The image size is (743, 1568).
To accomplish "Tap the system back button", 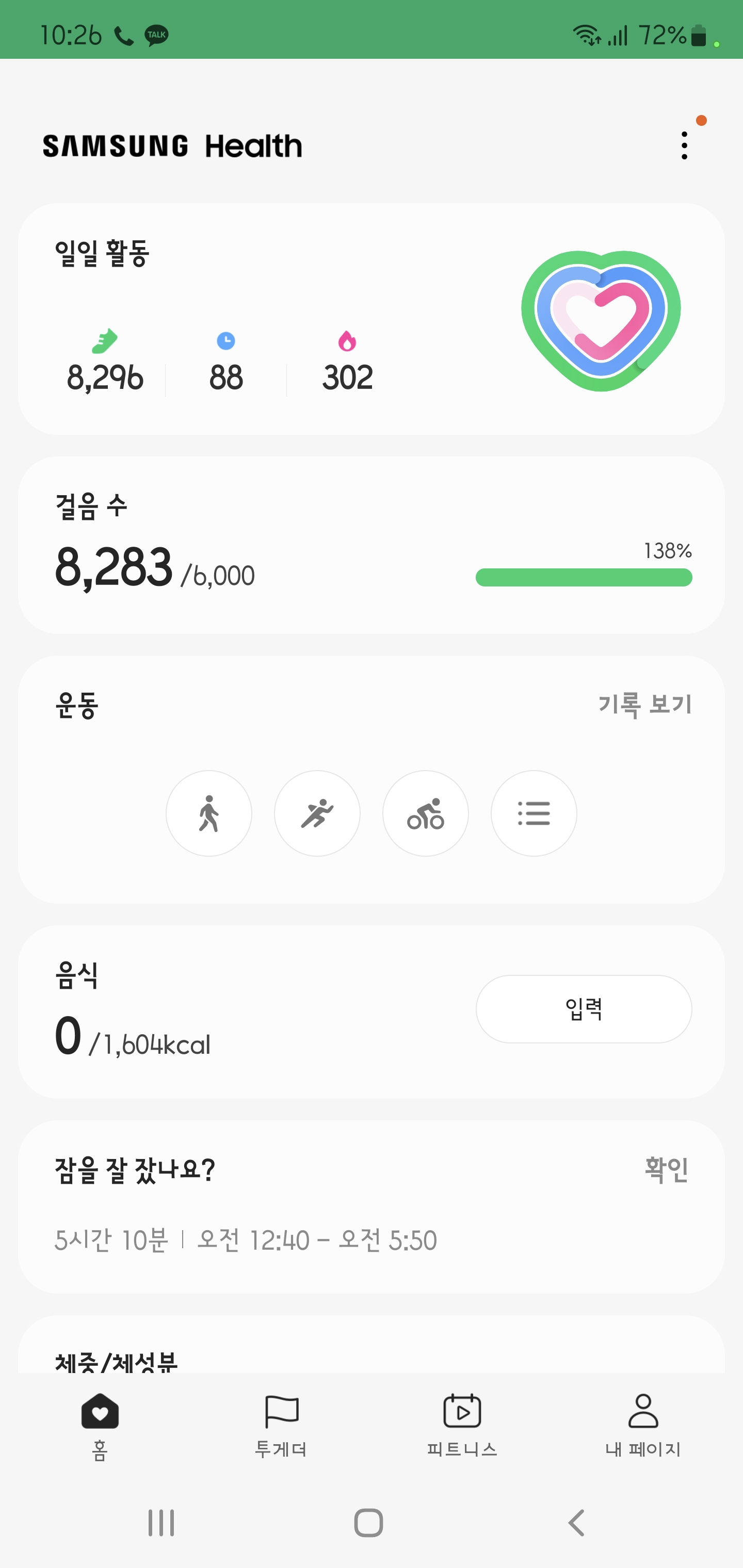I will click(x=576, y=1523).
